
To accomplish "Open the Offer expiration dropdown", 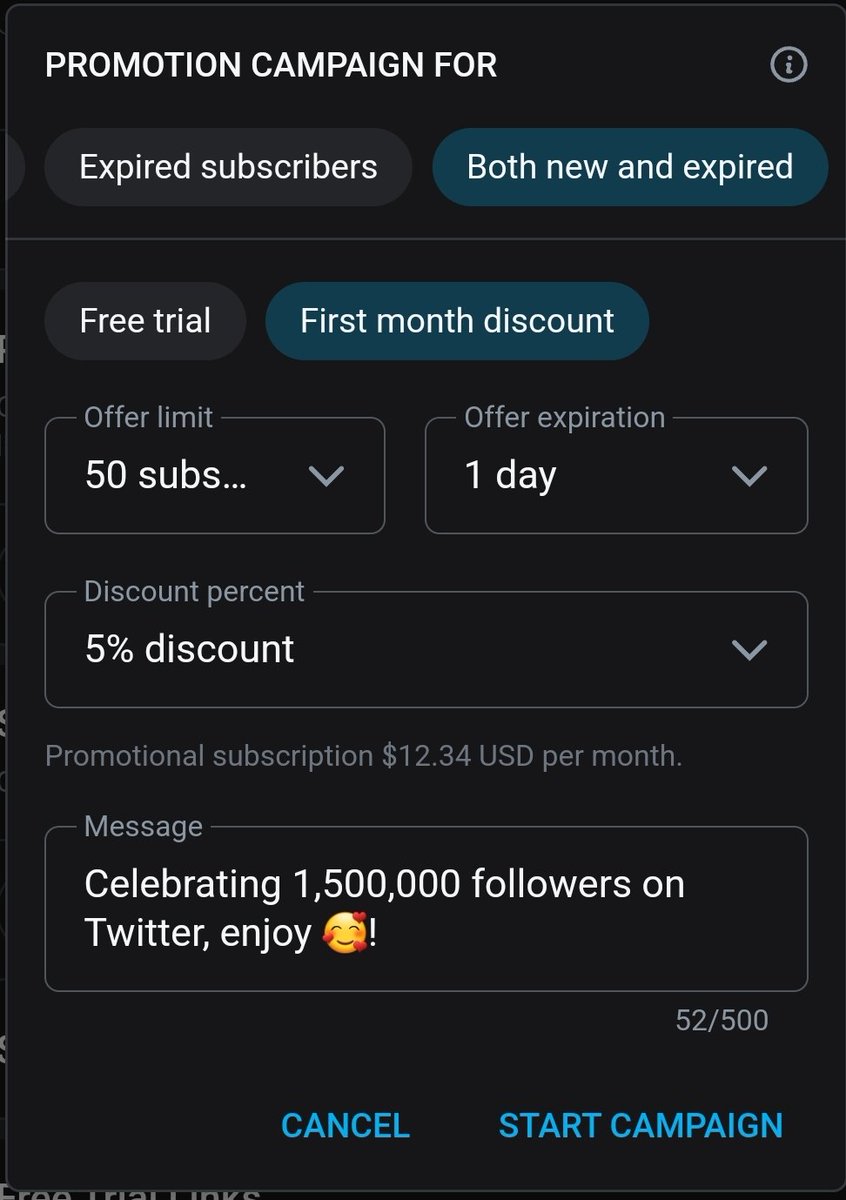I will [x=616, y=476].
